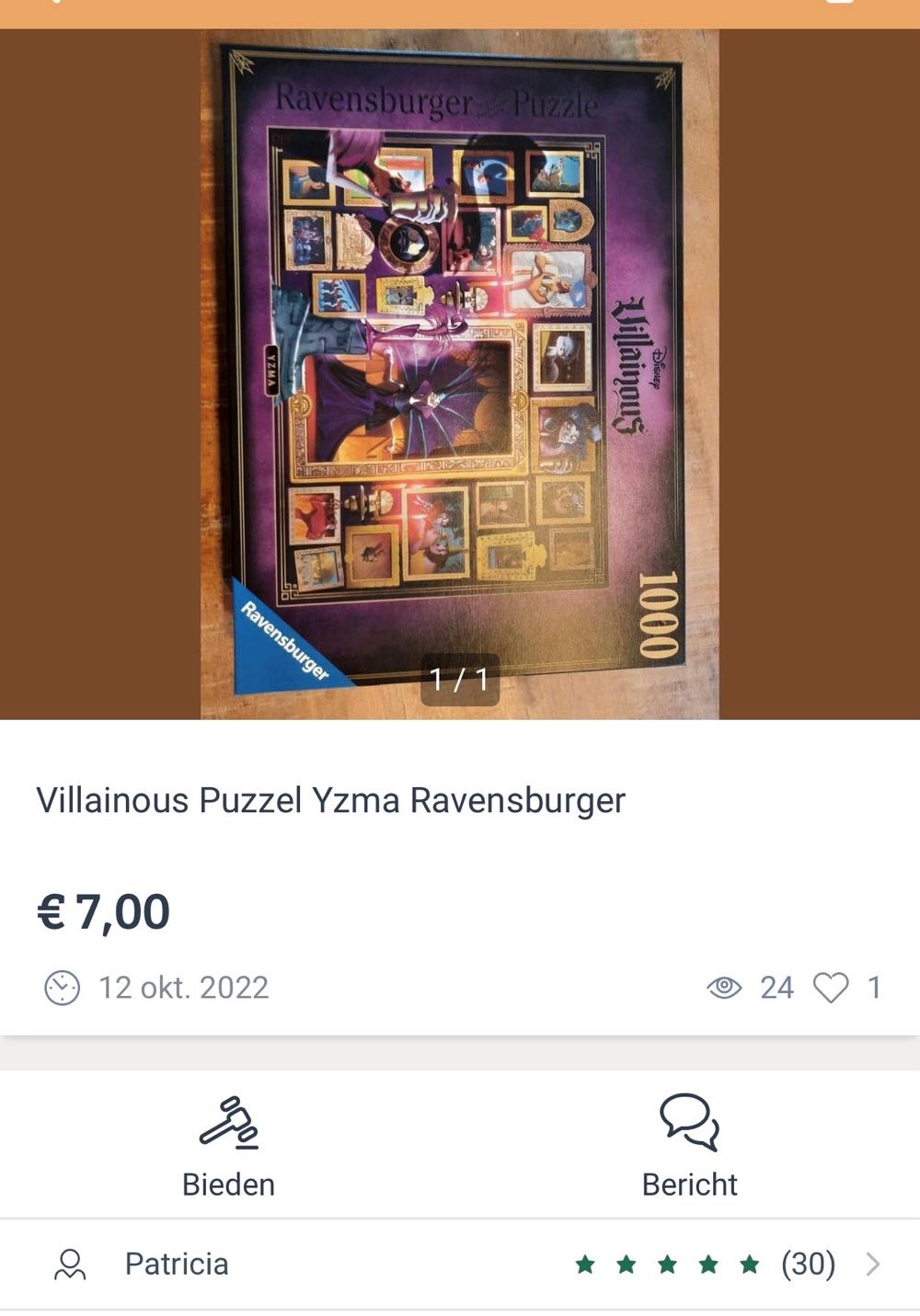Click the last star of the seller rating
This screenshot has height=1316, width=920.
coord(749,1264)
